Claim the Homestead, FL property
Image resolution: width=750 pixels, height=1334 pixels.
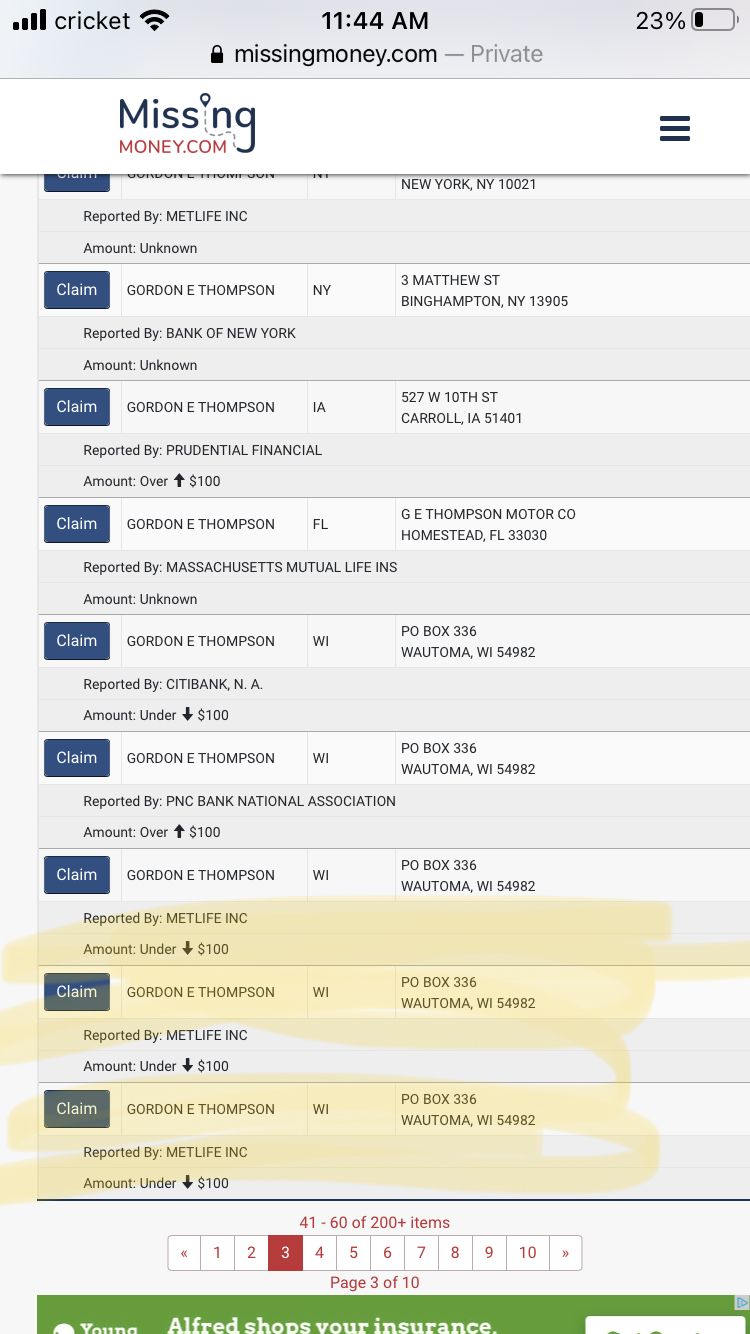[77, 524]
